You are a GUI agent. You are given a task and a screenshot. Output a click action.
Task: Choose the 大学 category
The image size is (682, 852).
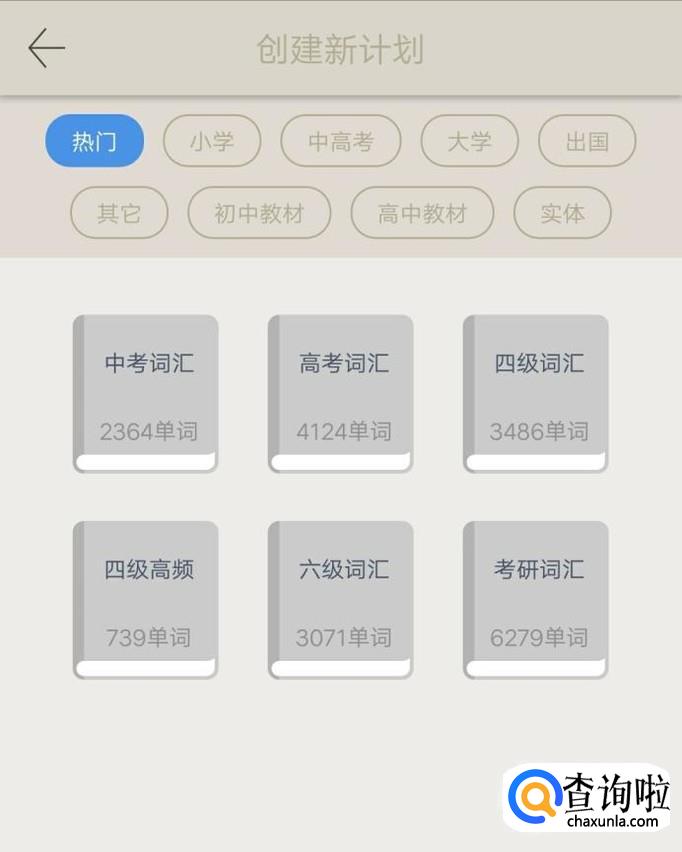pos(470,141)
